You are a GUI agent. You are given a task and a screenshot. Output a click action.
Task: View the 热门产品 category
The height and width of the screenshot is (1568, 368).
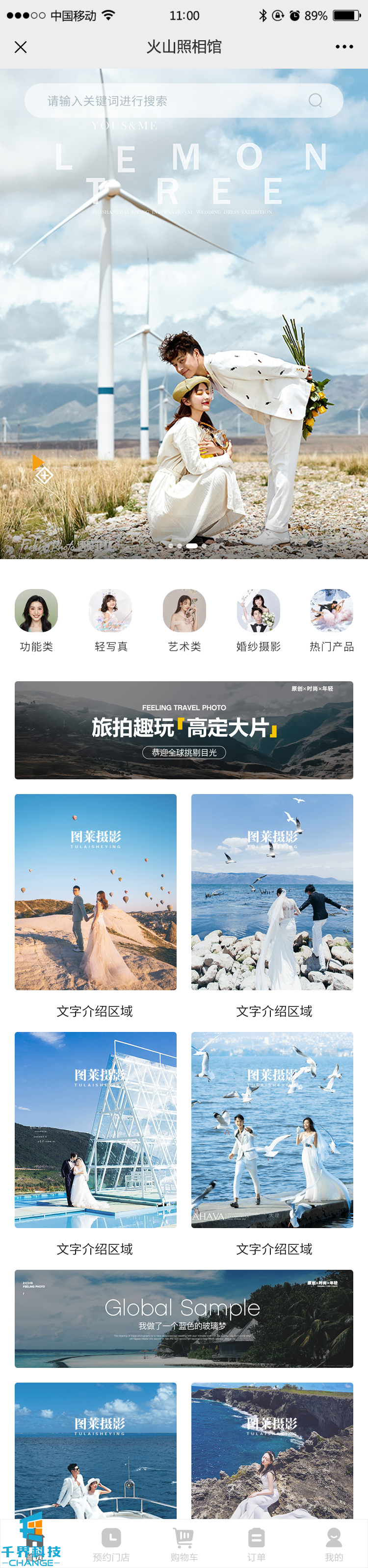pyautogui.click(x=331, y=619)
